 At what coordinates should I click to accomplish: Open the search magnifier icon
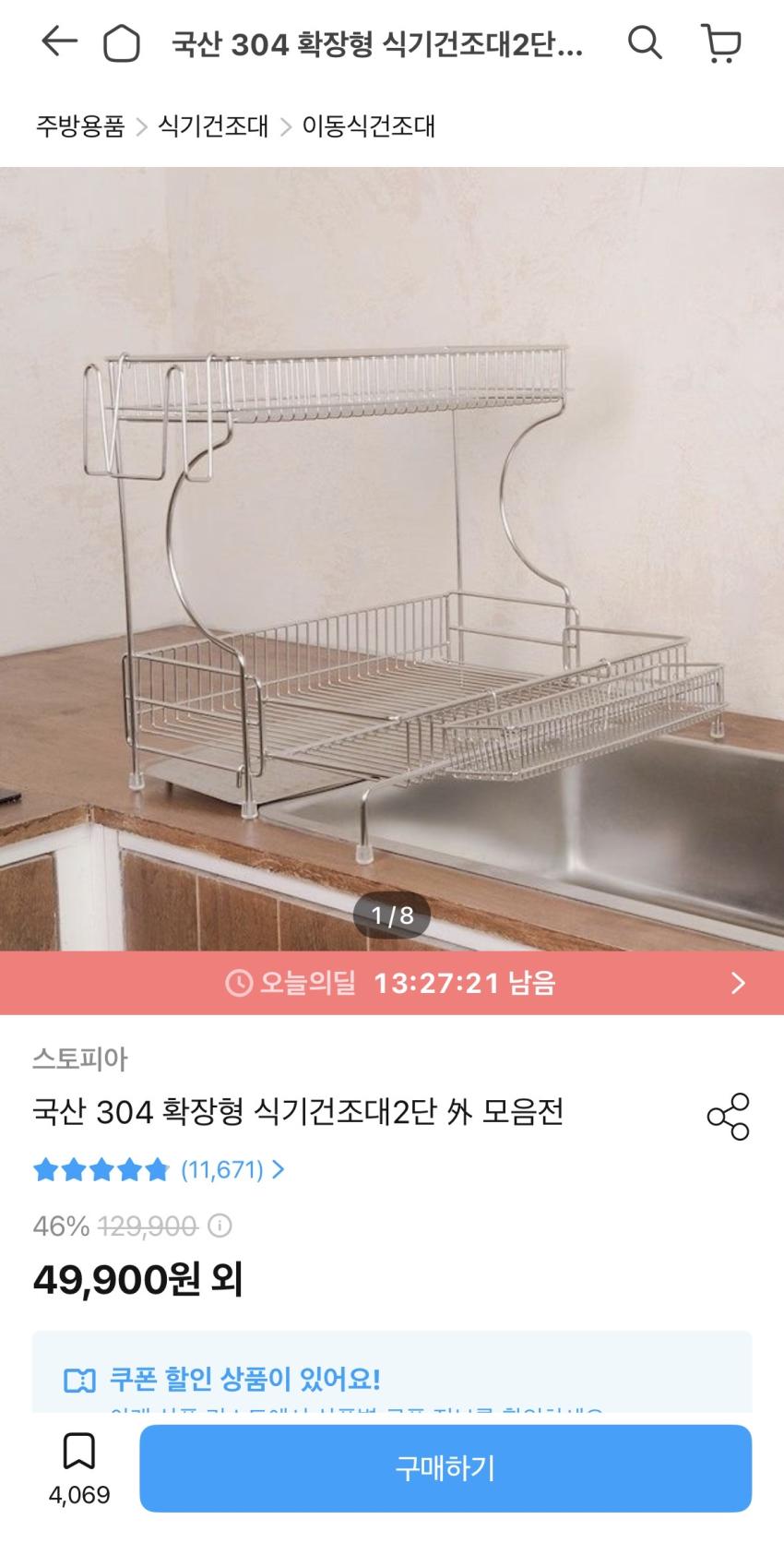[645, 42]
